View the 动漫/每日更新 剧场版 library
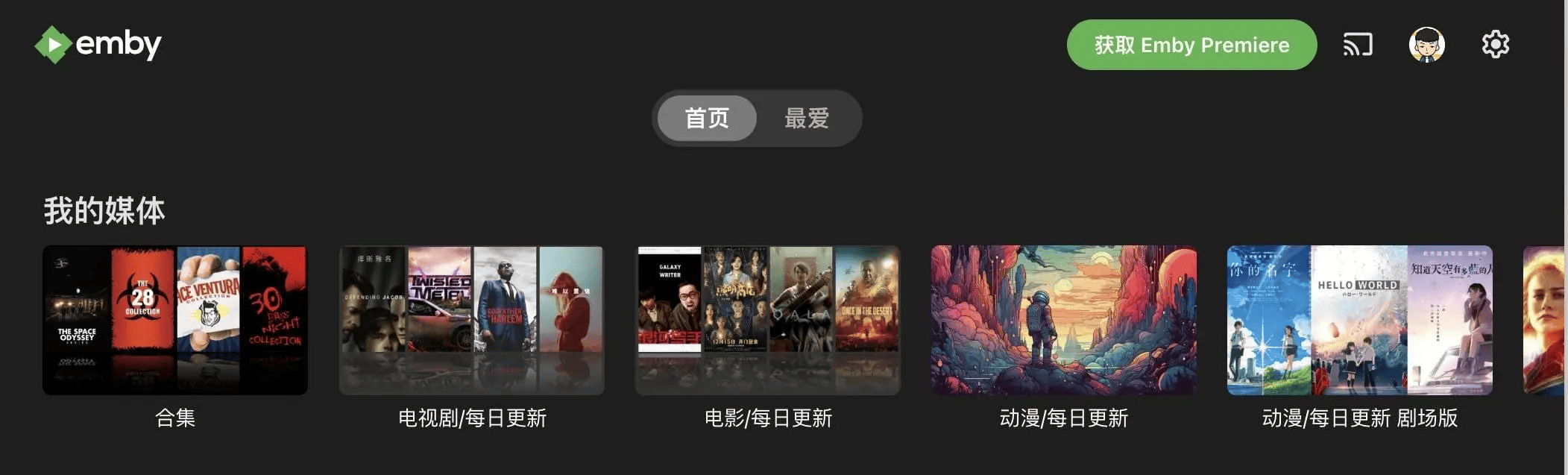This screenshot has height=475, width=1568. 1359,320
